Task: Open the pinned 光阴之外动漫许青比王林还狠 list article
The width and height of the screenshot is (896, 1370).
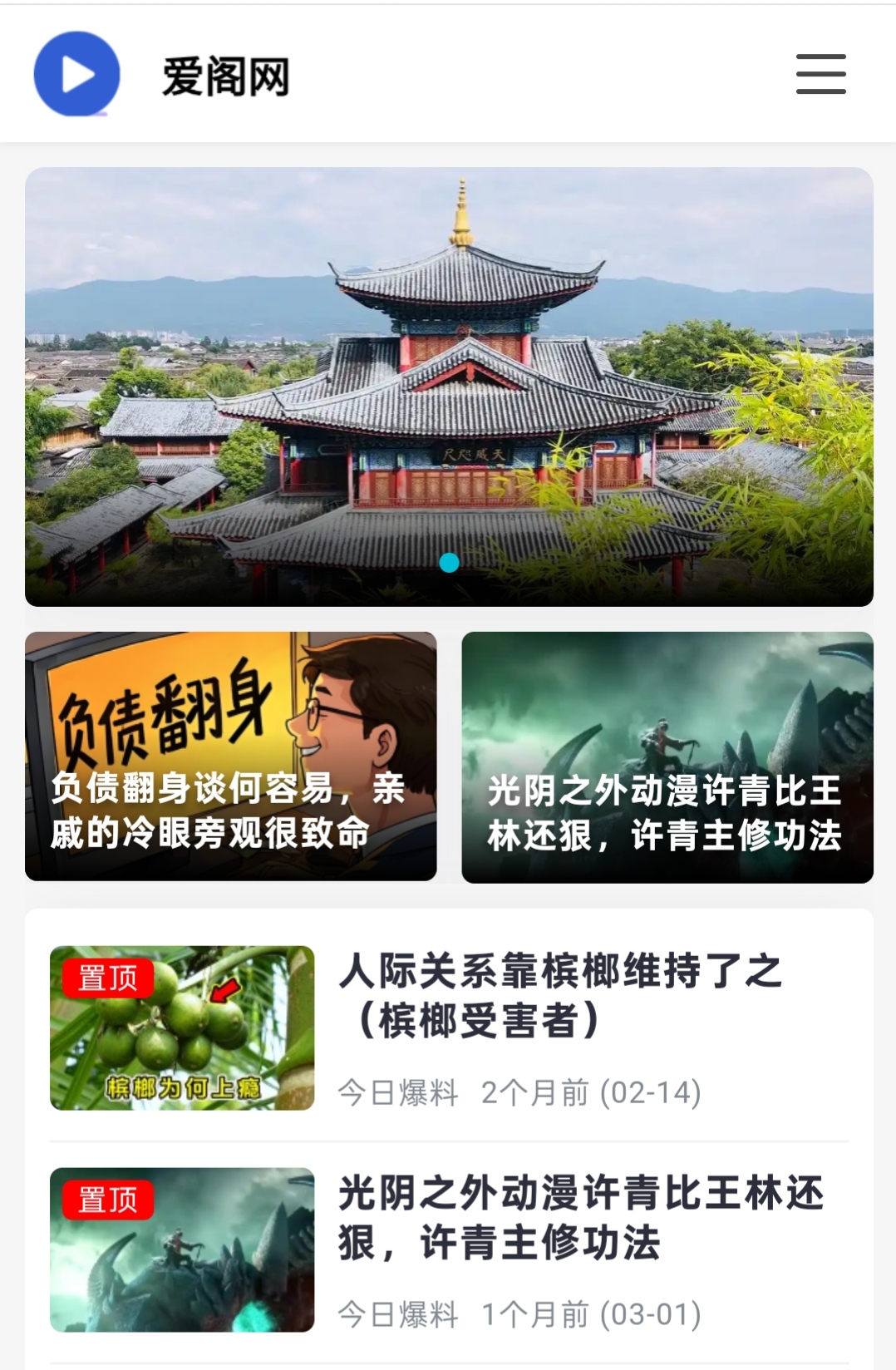Action: (x=580, y=1217)
